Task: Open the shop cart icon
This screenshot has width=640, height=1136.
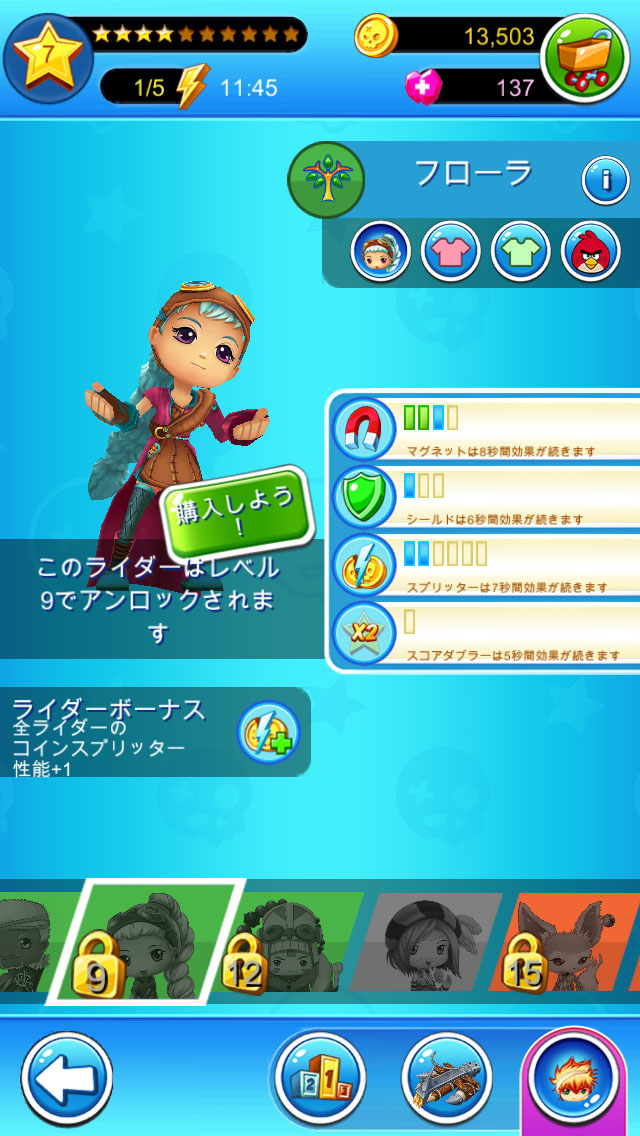Action: [x=585, y=57]
